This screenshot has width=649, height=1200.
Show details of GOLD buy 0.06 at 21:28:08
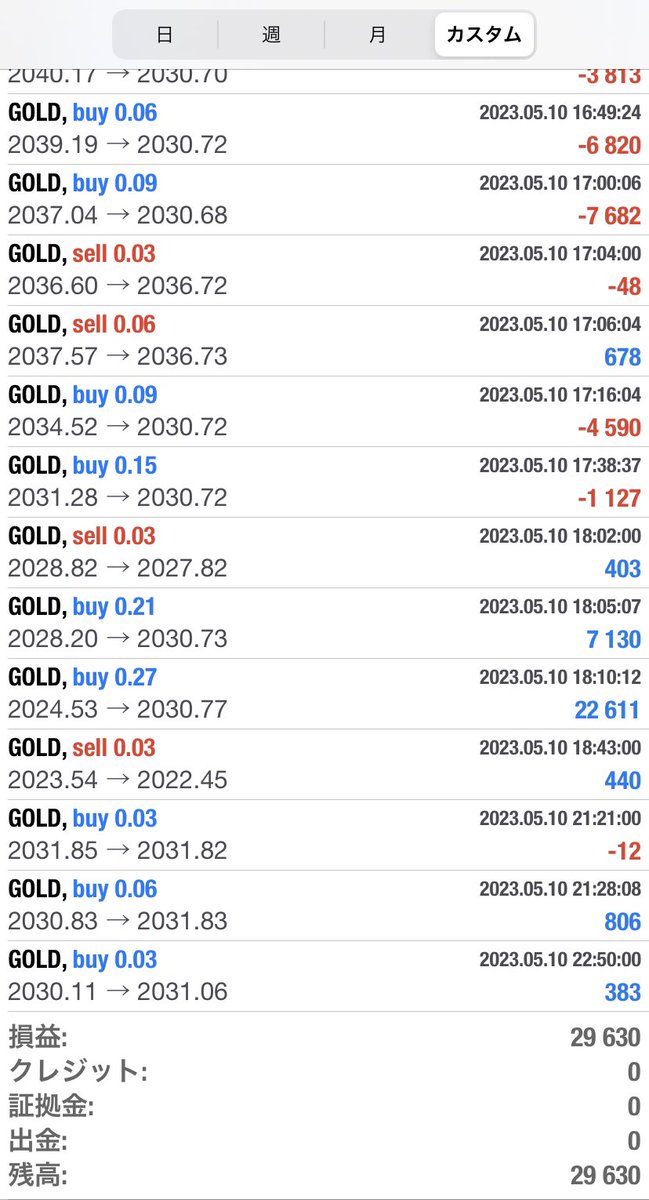pyautogui.click(x=324, y=906)
